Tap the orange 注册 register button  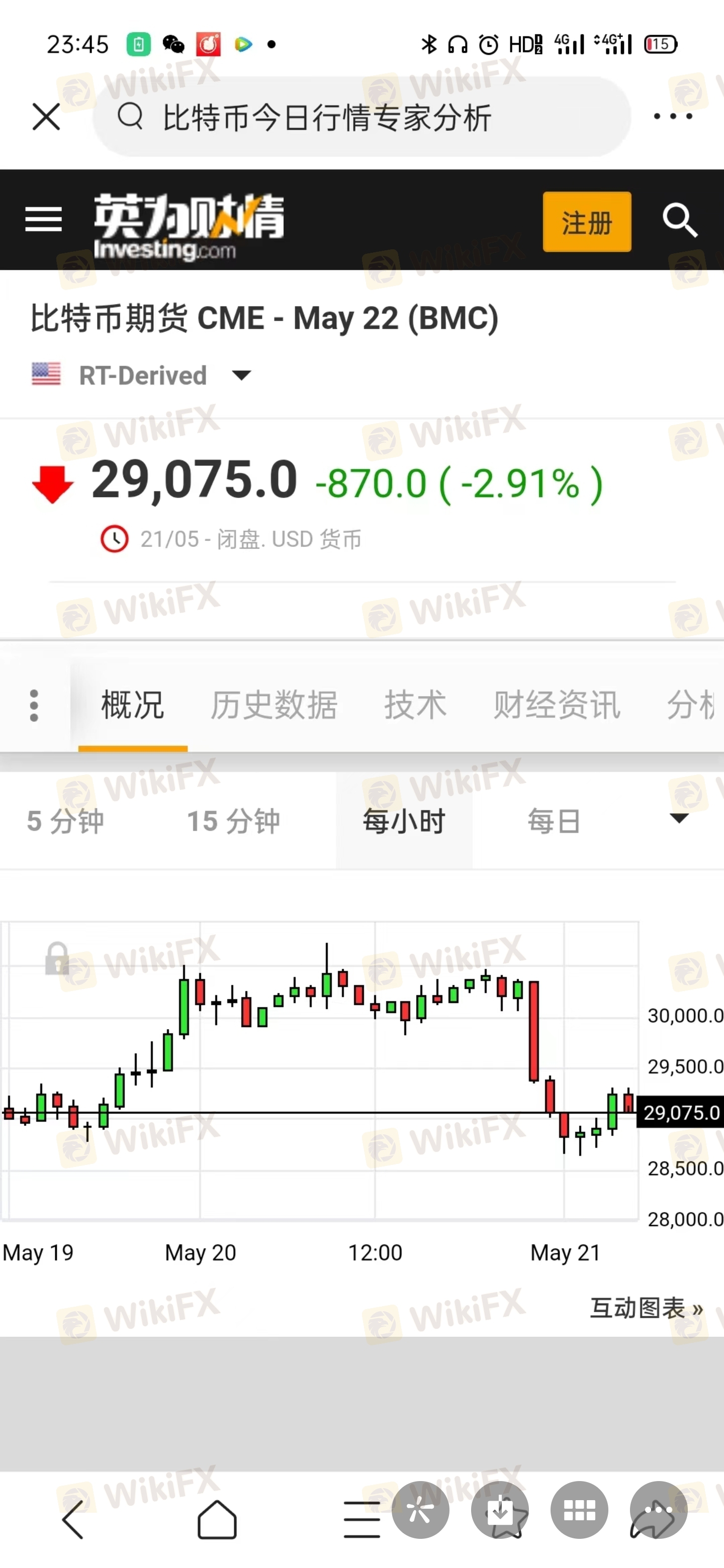587,222
